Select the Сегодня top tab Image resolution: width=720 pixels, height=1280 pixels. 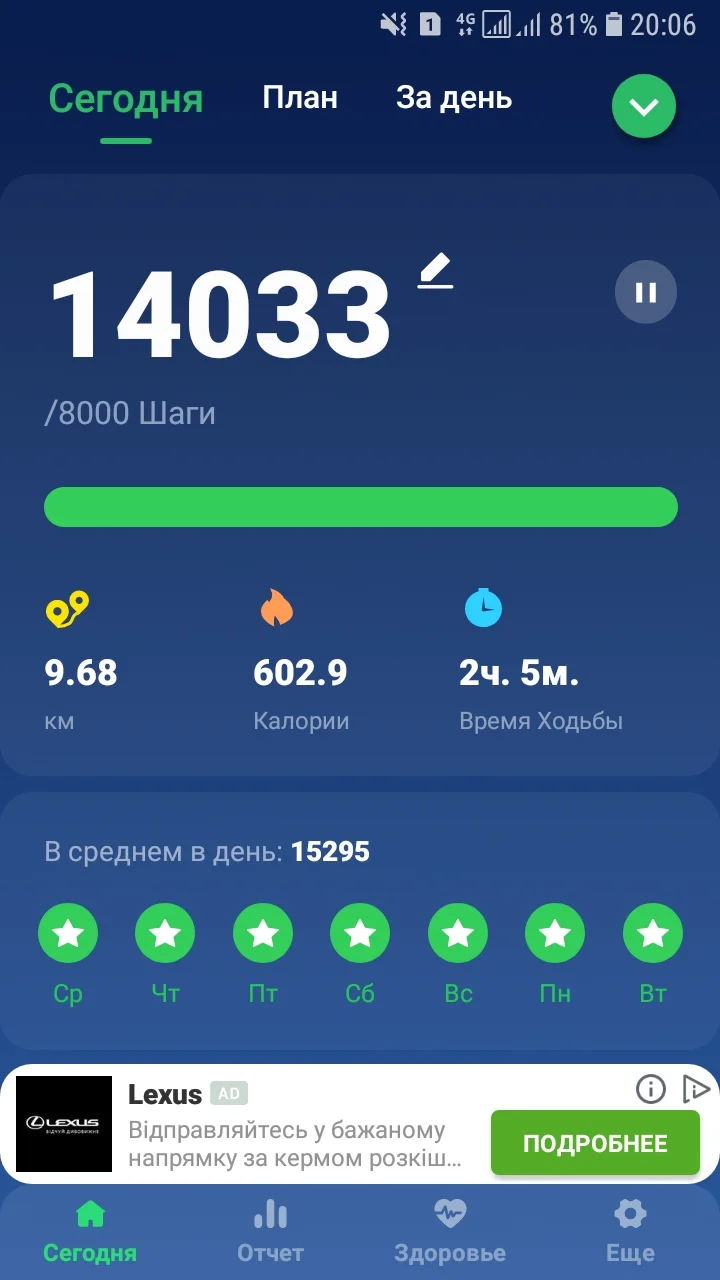click(x=126, y=99)
